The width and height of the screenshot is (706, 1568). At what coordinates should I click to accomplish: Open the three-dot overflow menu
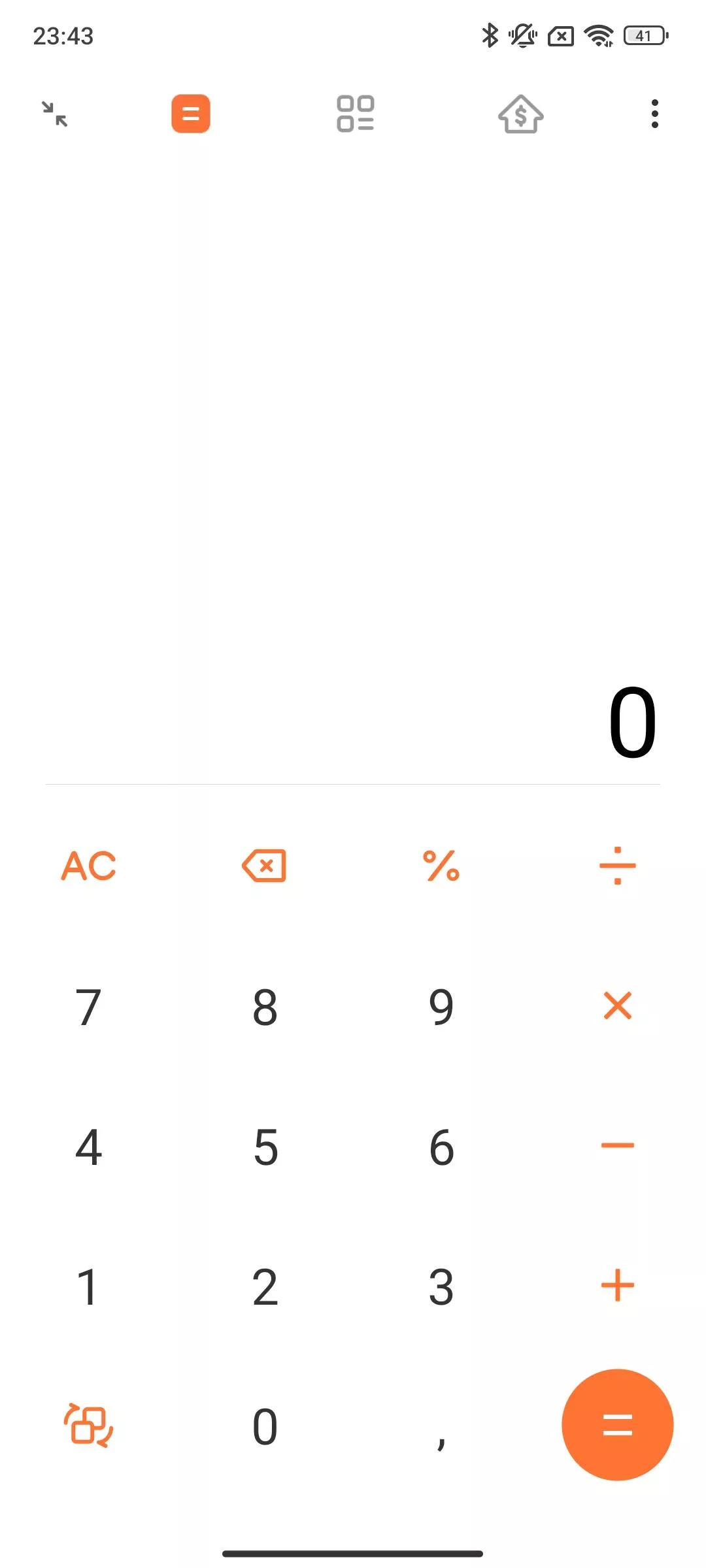click(654, 114)
